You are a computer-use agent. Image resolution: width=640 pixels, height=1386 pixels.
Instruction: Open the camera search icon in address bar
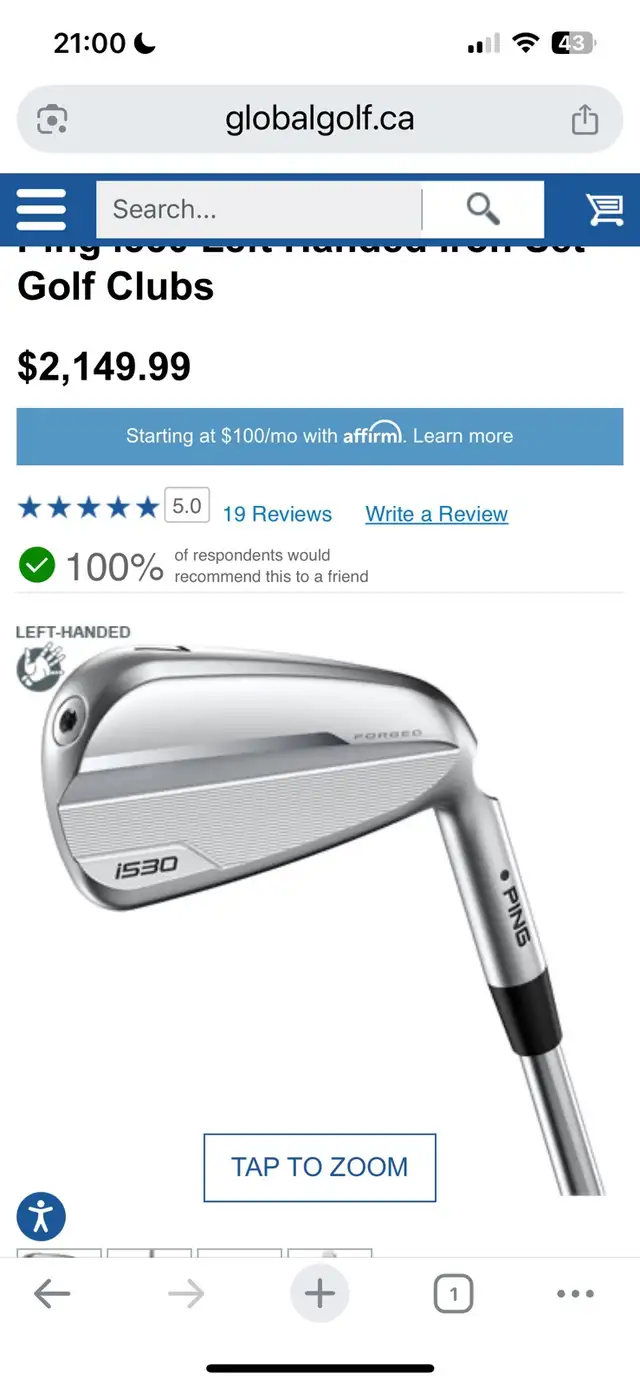tap(52, 120)
